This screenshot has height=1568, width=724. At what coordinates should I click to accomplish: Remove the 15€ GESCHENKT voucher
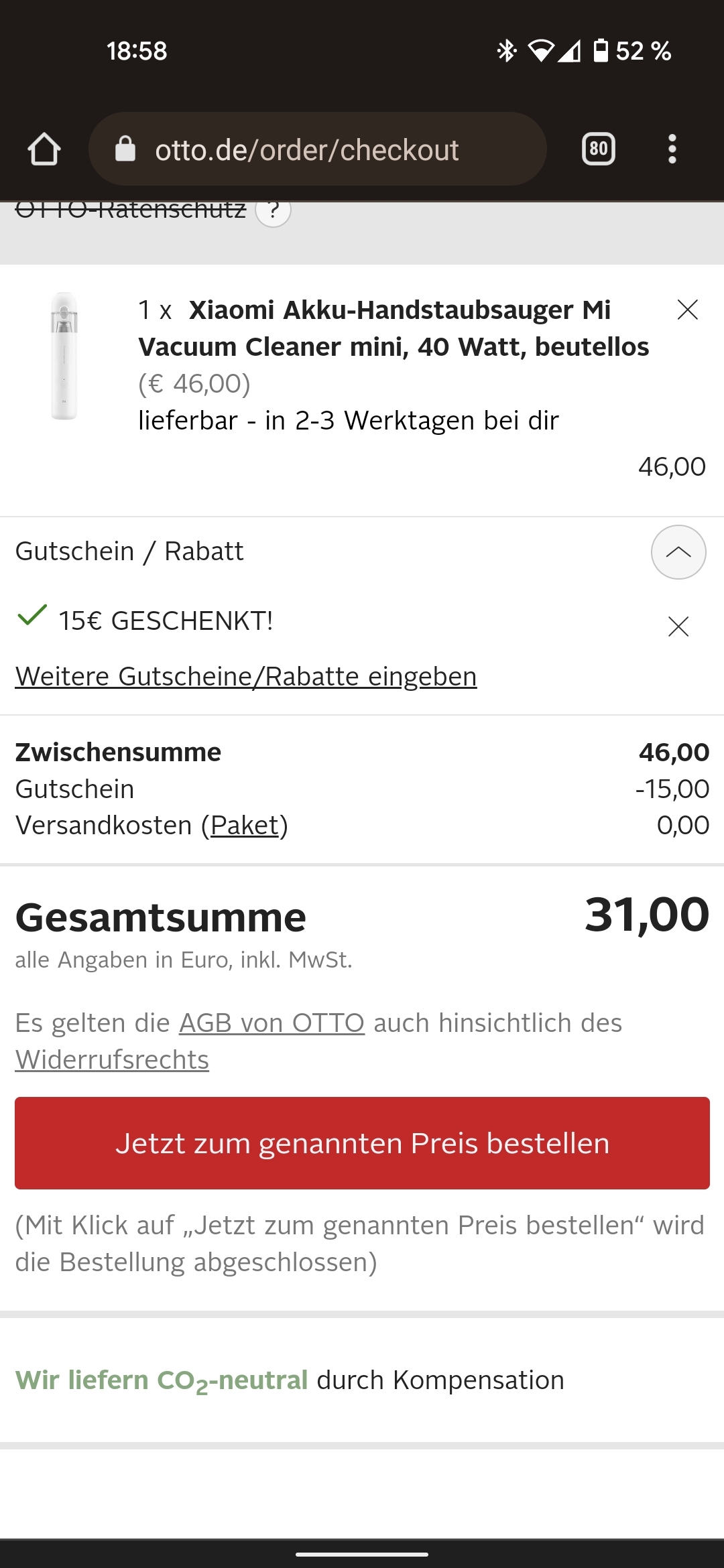tap(678, 627)
